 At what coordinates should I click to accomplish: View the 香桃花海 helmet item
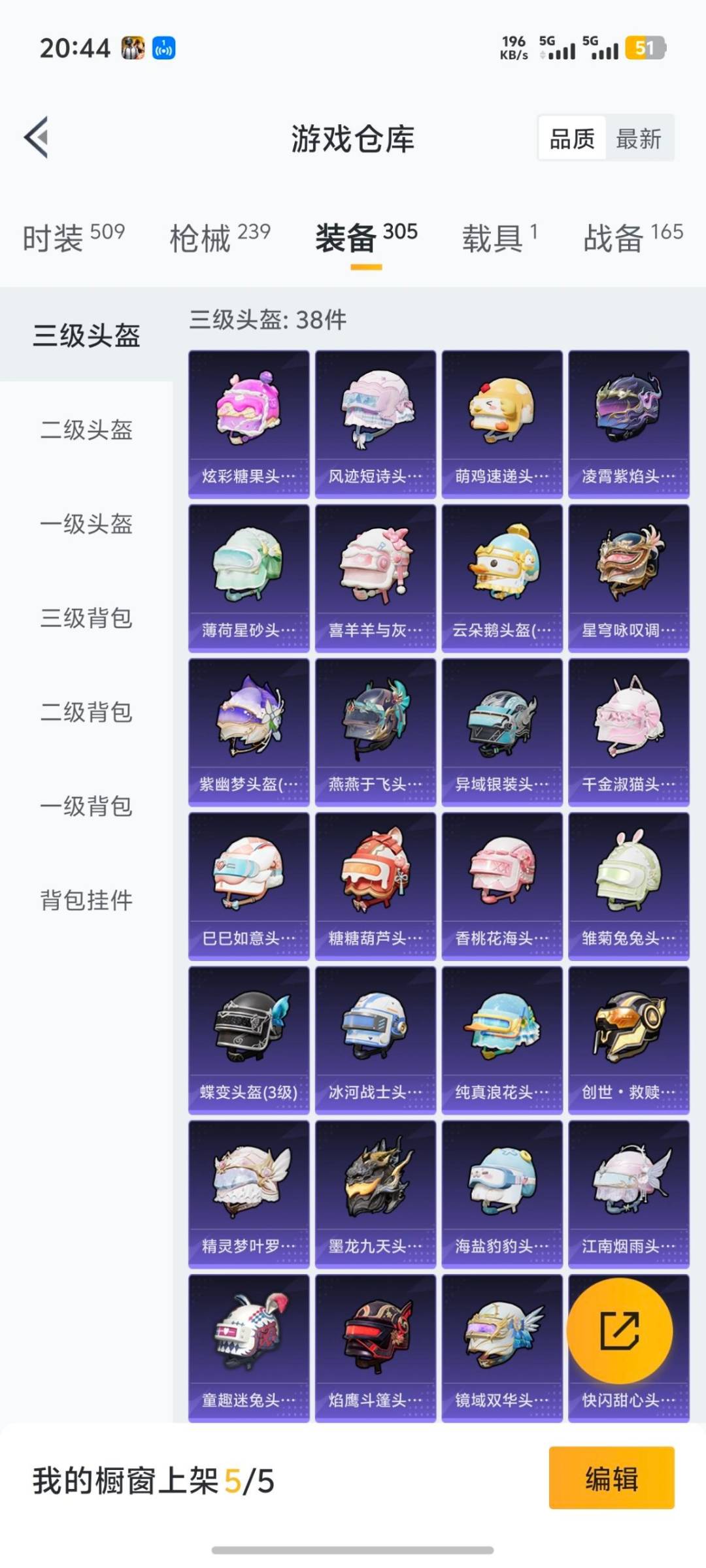click(502, 879)
